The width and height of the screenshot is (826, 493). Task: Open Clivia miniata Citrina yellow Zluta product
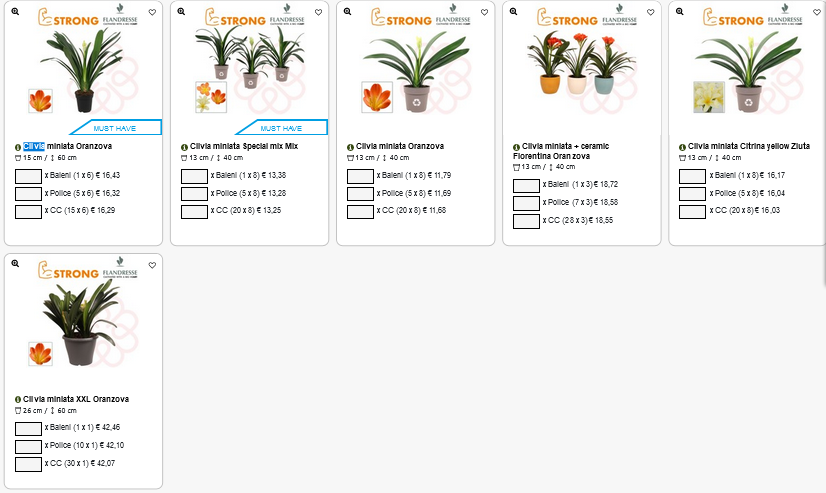(748, 146)
